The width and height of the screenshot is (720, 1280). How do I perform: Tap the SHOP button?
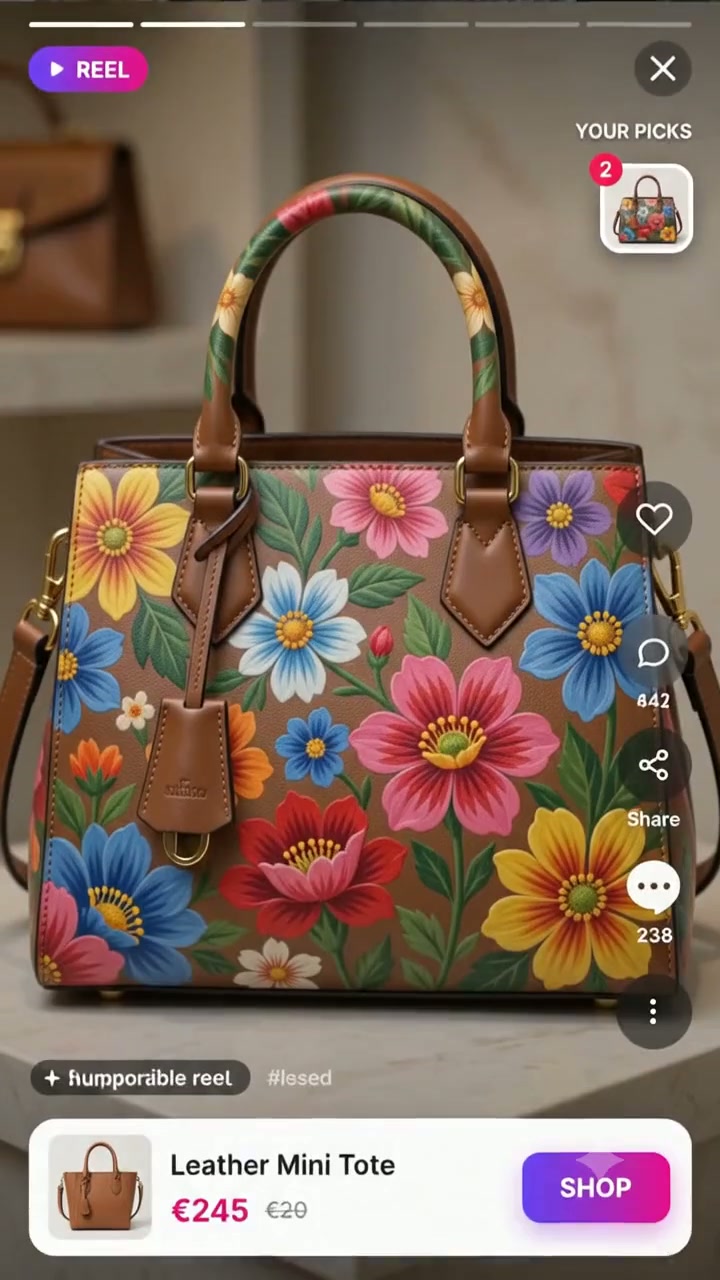coord(596,1187)
